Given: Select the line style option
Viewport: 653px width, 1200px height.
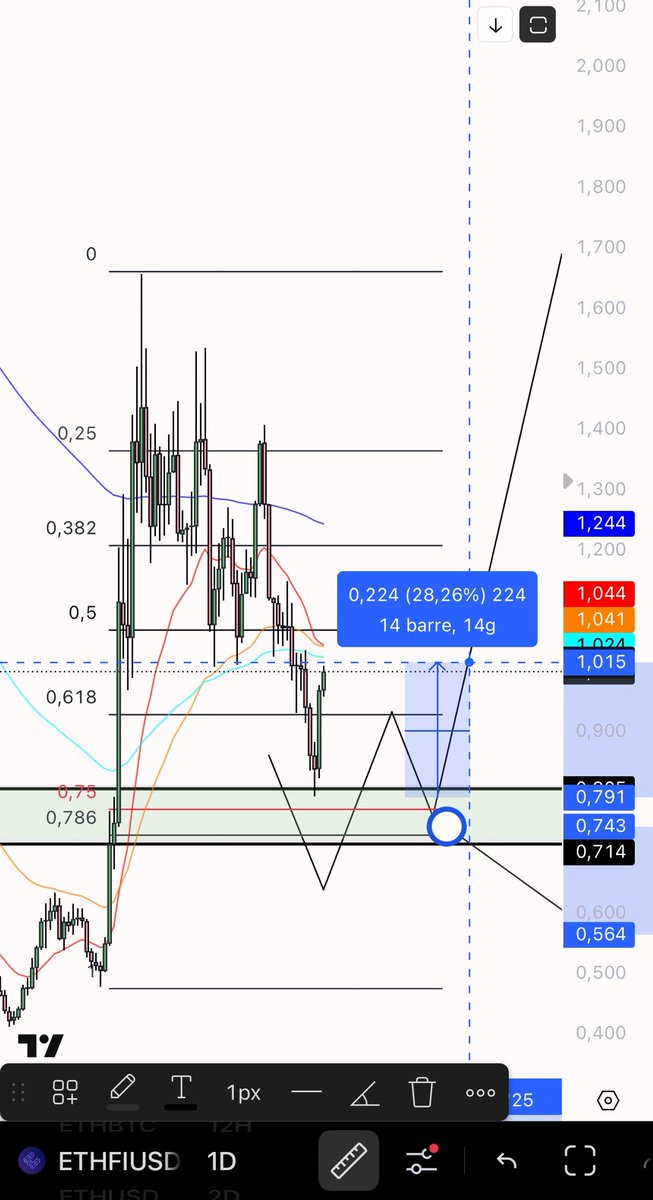Looking at the screenshot, I should [x=306, y=1092].
